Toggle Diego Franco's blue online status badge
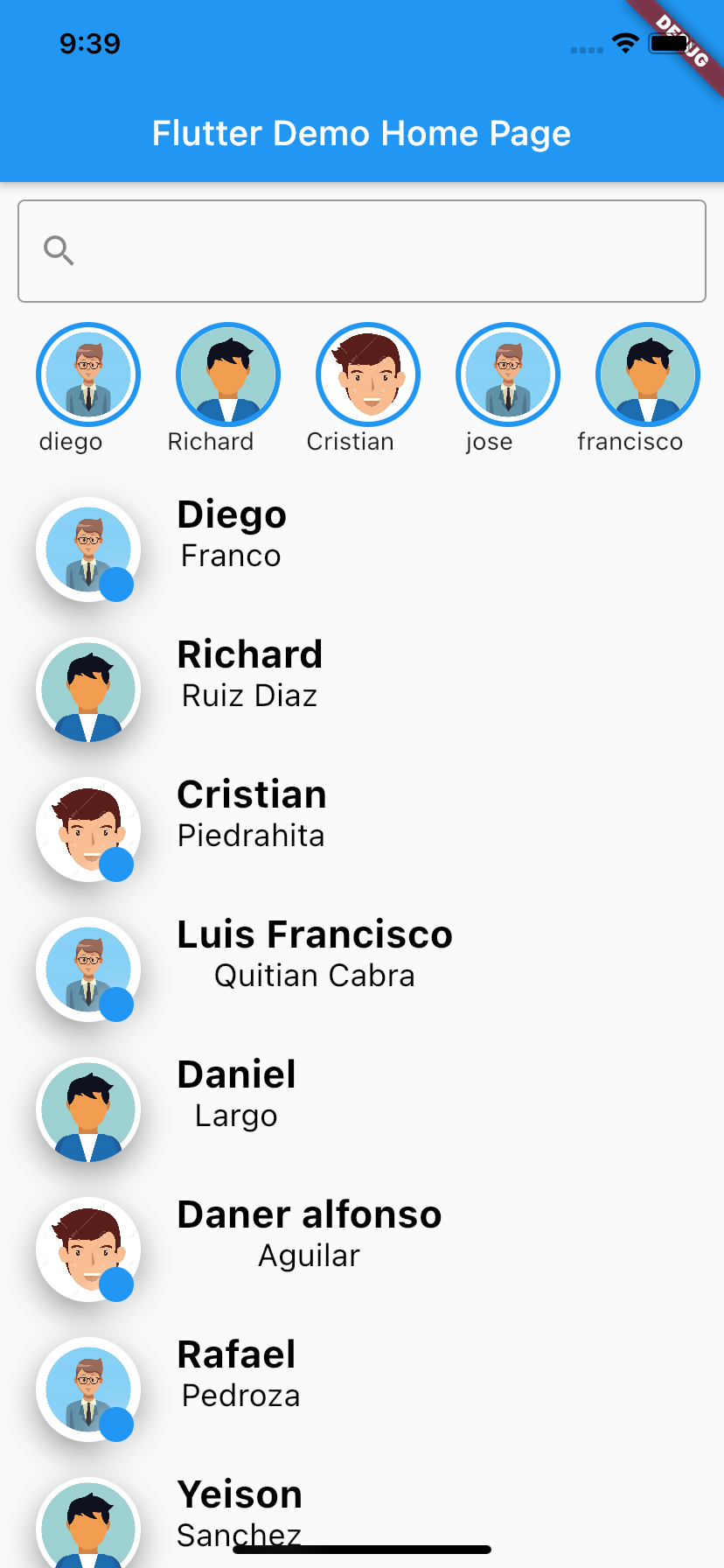The height and width of the screenshot is (1568, 724). coord(116,584)
